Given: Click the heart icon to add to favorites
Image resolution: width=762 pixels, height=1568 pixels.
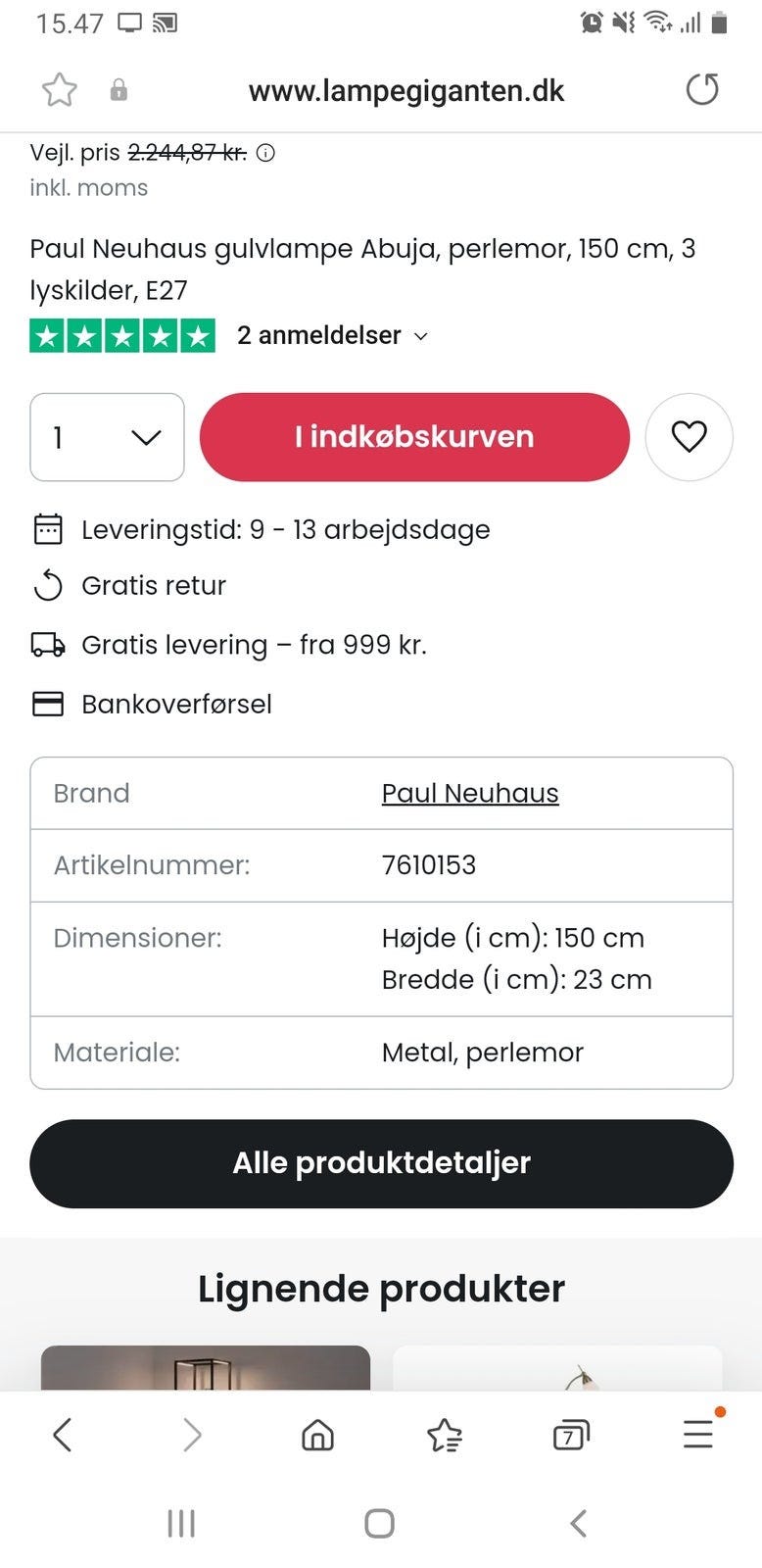Looking at the screenshot, I should click(690, 437).
